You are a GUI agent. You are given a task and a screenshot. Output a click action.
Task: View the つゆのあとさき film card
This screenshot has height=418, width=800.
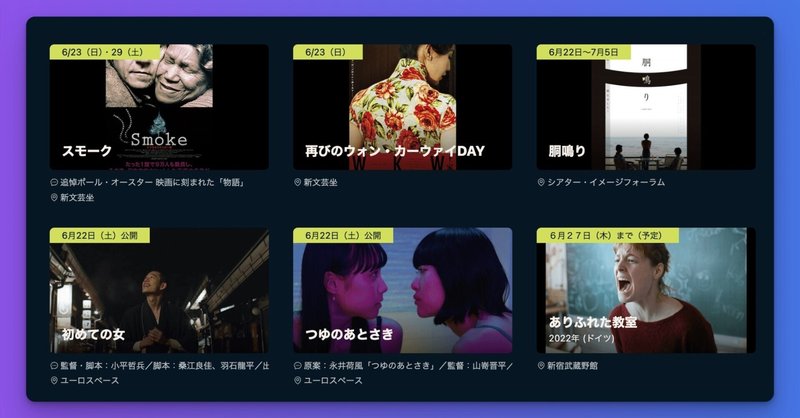click(x=402, y=291)
